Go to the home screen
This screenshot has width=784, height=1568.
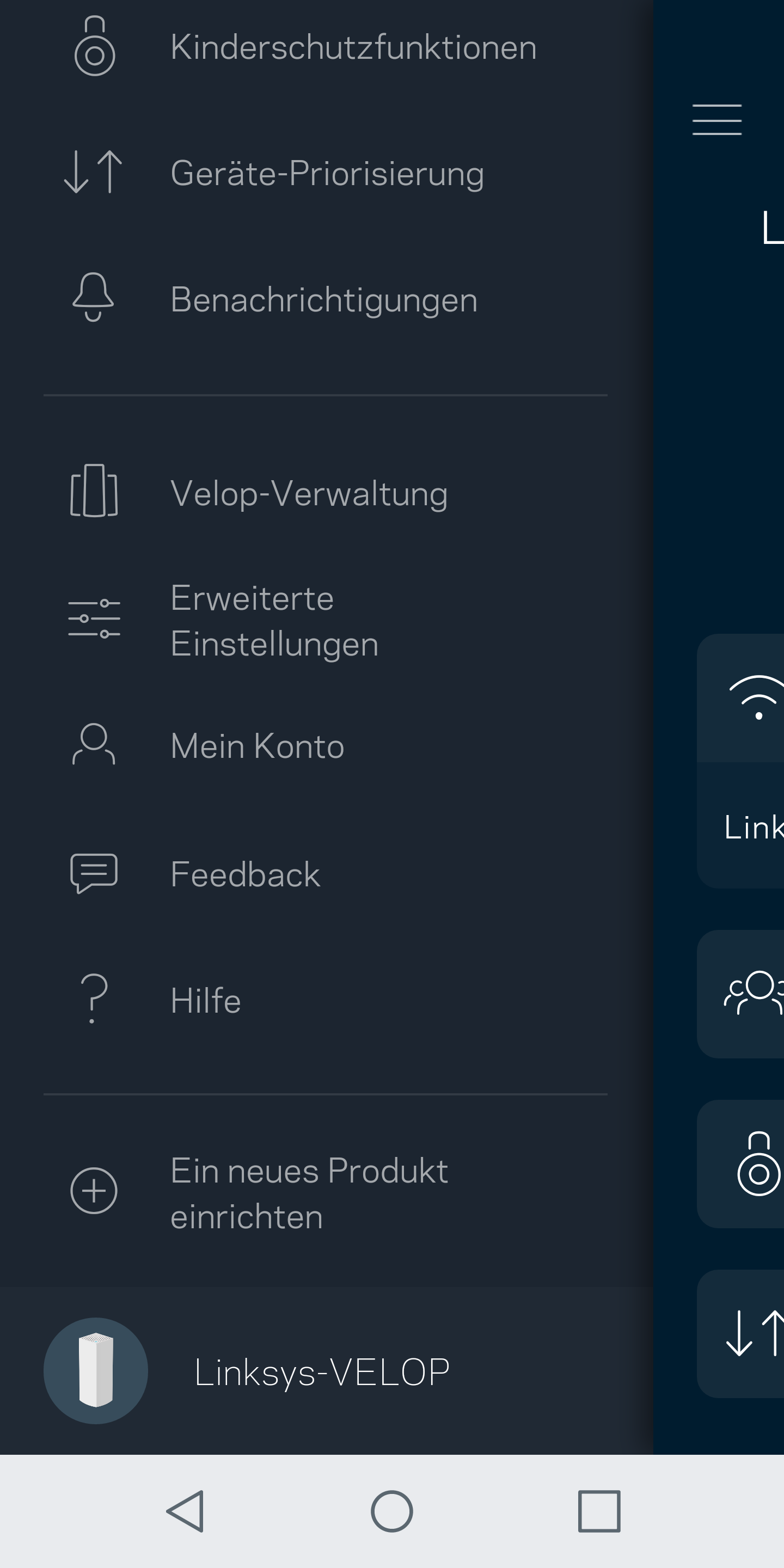391,1511
